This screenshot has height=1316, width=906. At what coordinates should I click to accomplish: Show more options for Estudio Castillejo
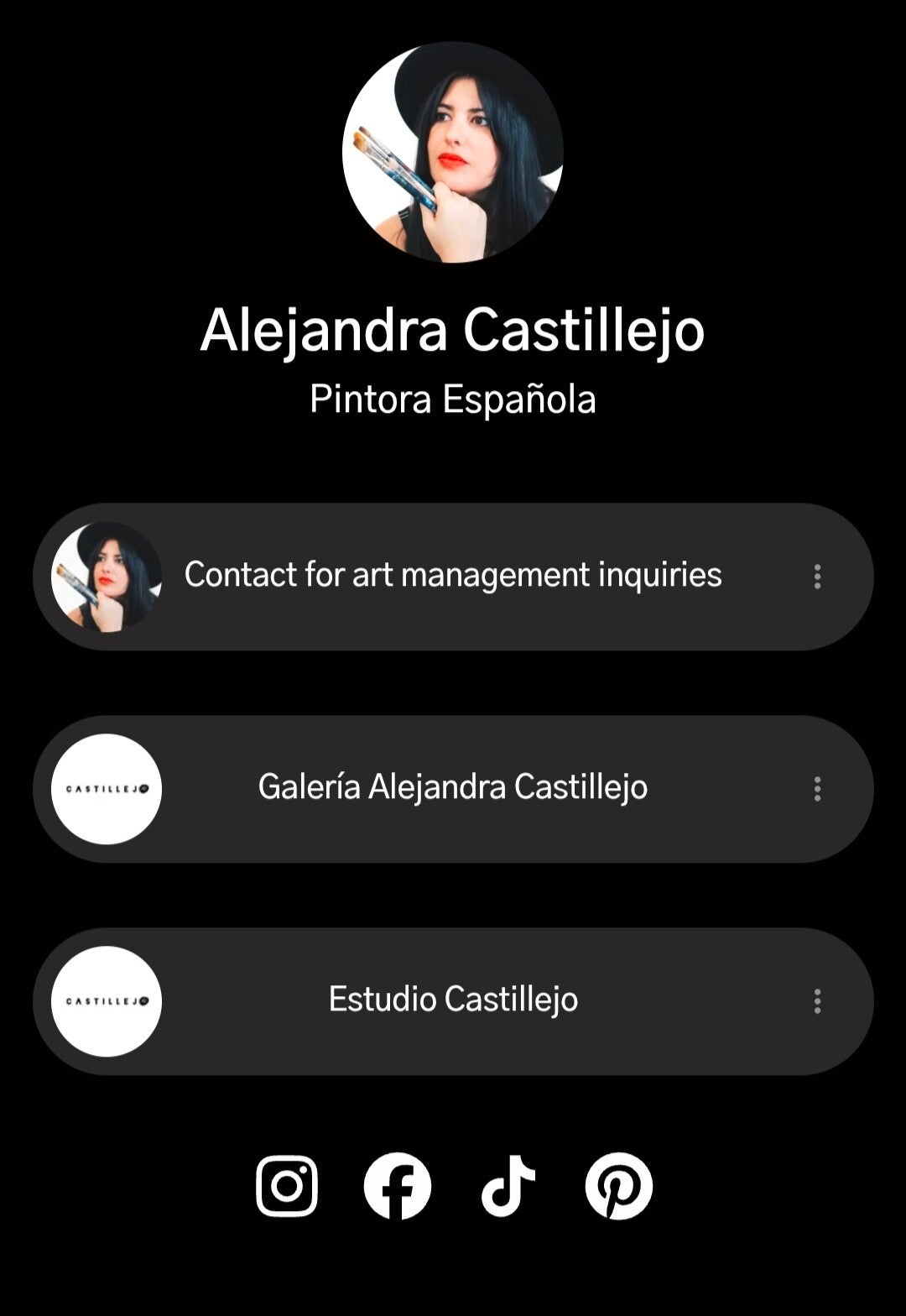(817, 1001)
